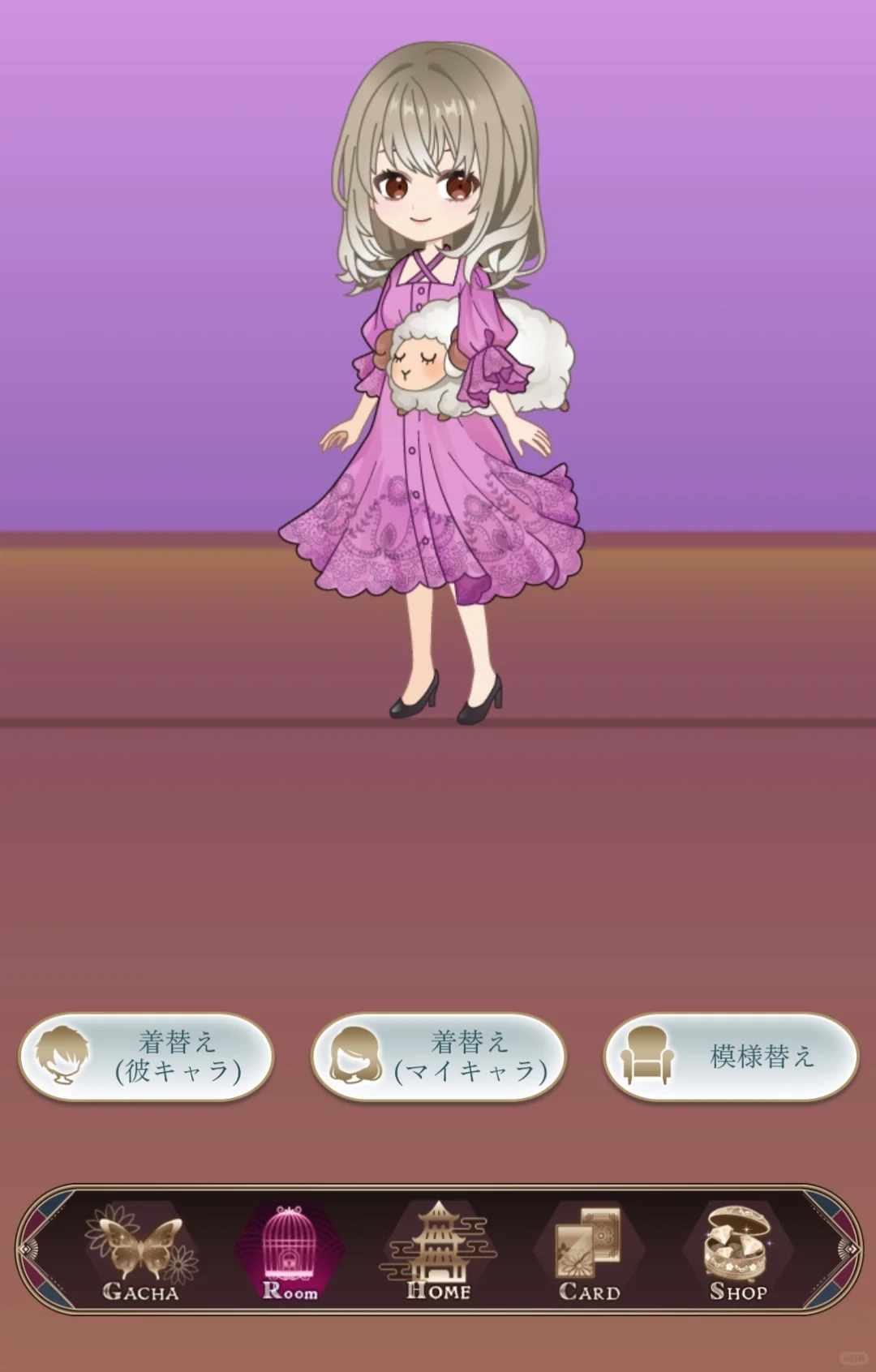876x1372 pixels.
Task: Visit the Shop tab
Action: pyautogui.click(x=737, y=1253)
